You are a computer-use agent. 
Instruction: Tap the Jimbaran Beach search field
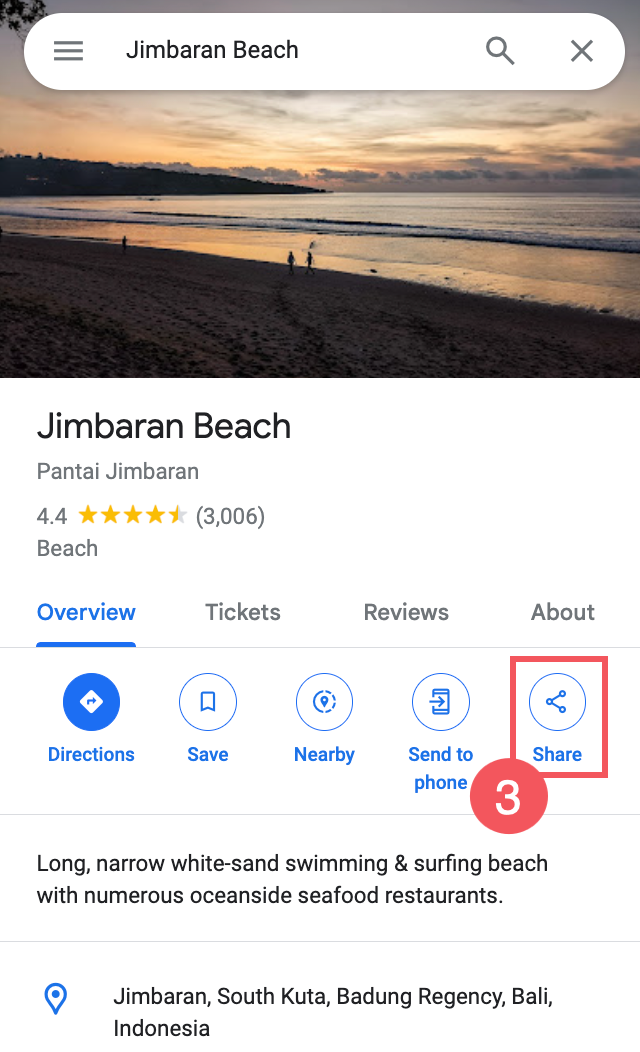click(290, 50)
